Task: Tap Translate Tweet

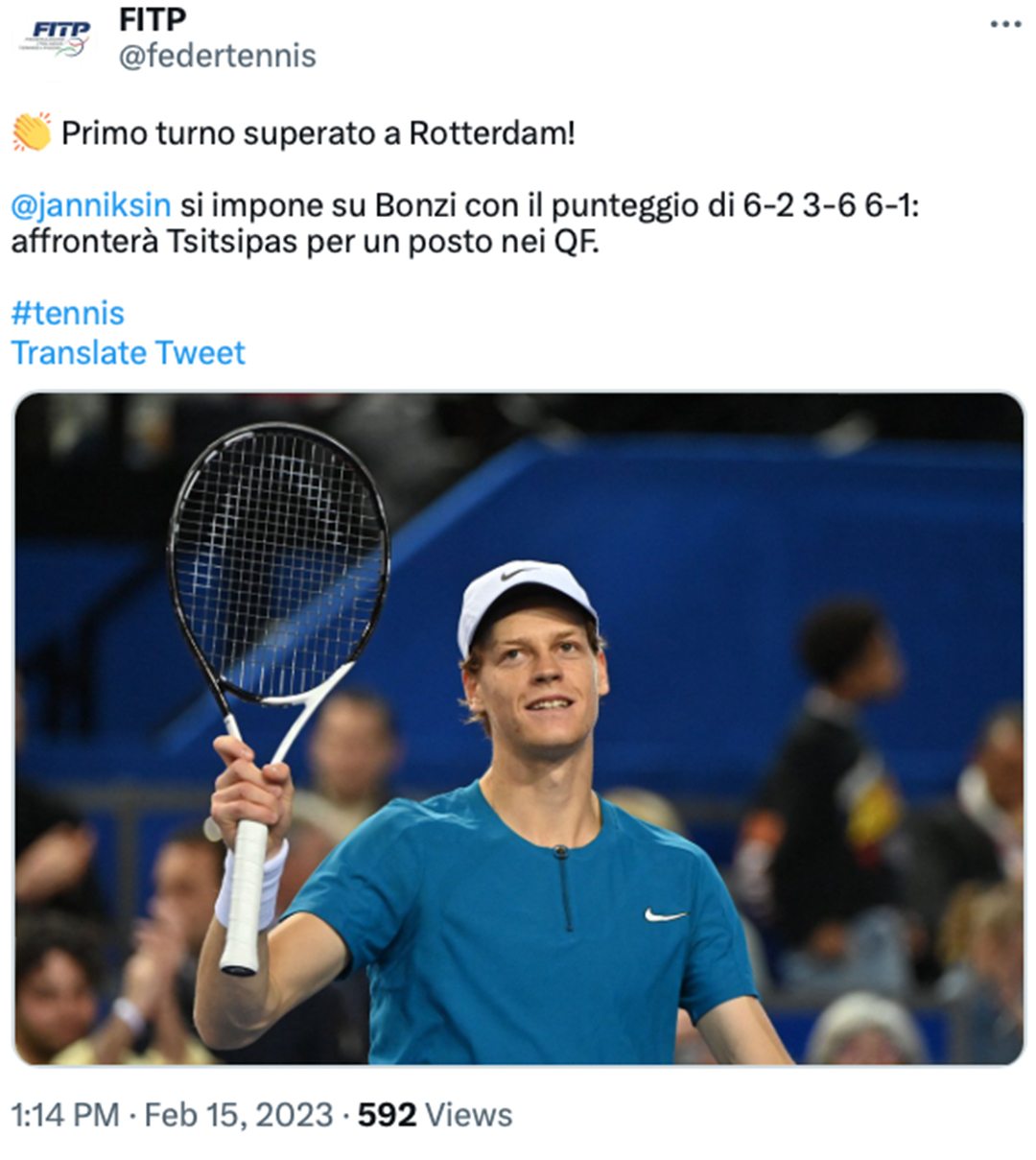Action: (129, 352)
